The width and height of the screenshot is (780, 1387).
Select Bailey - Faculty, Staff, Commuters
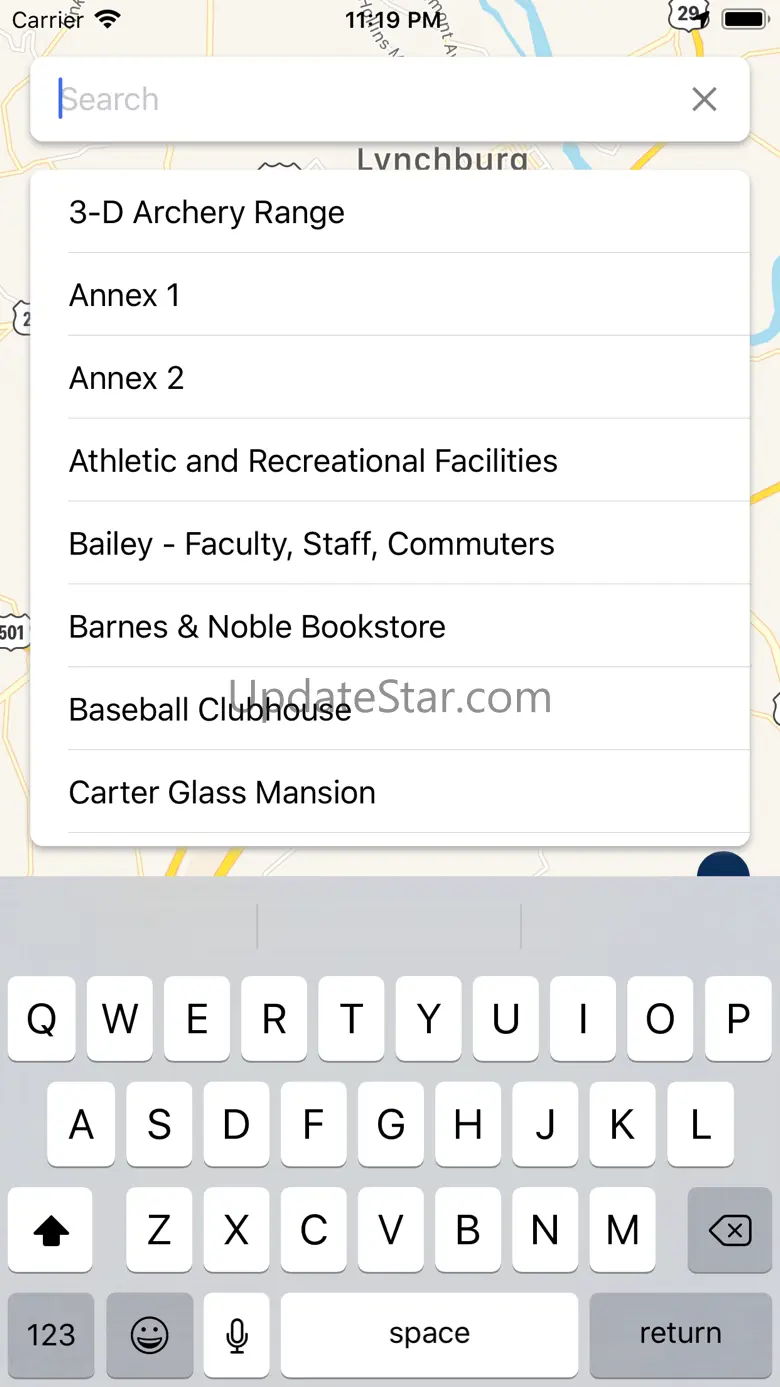[390, 544]
